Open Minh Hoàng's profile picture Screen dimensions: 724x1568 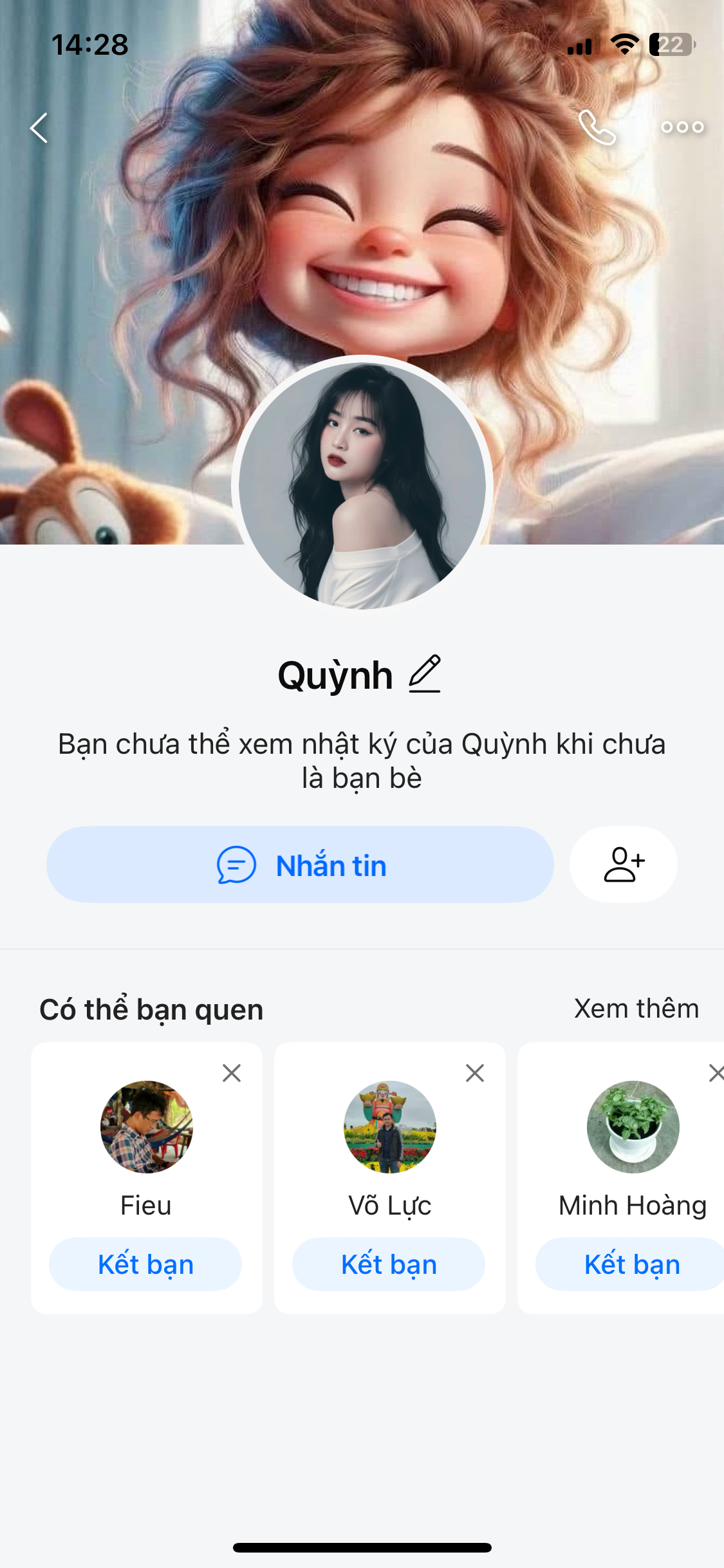click(x=633, y=1126)
